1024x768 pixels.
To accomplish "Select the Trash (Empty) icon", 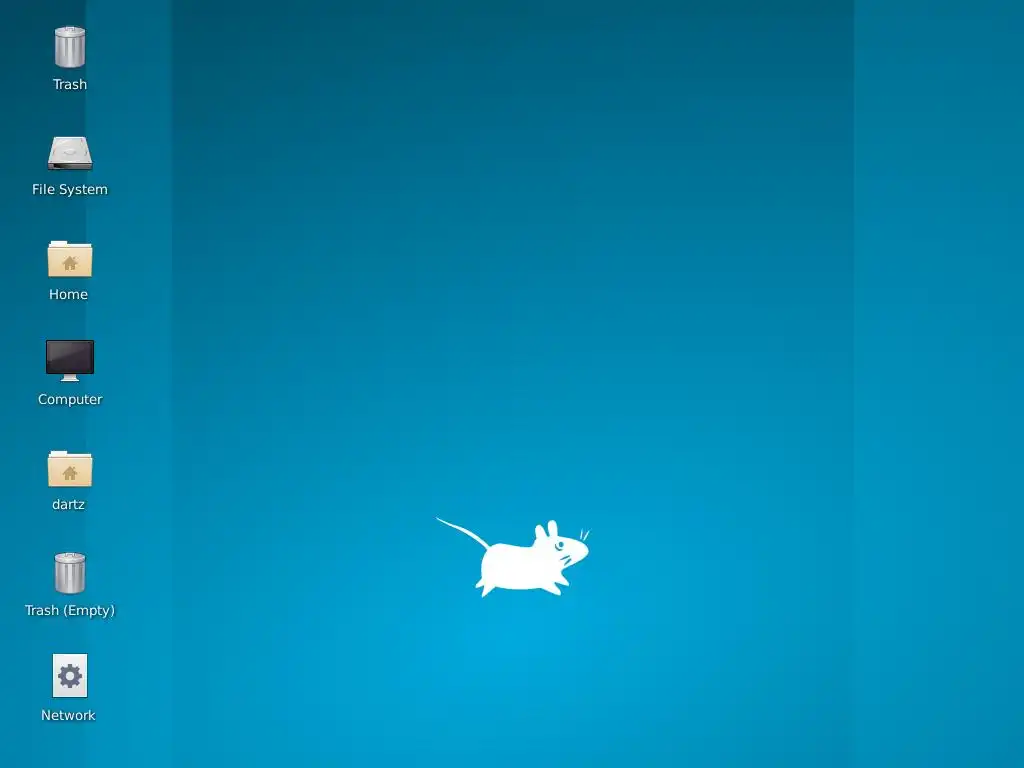I will (x=70, y=574).
